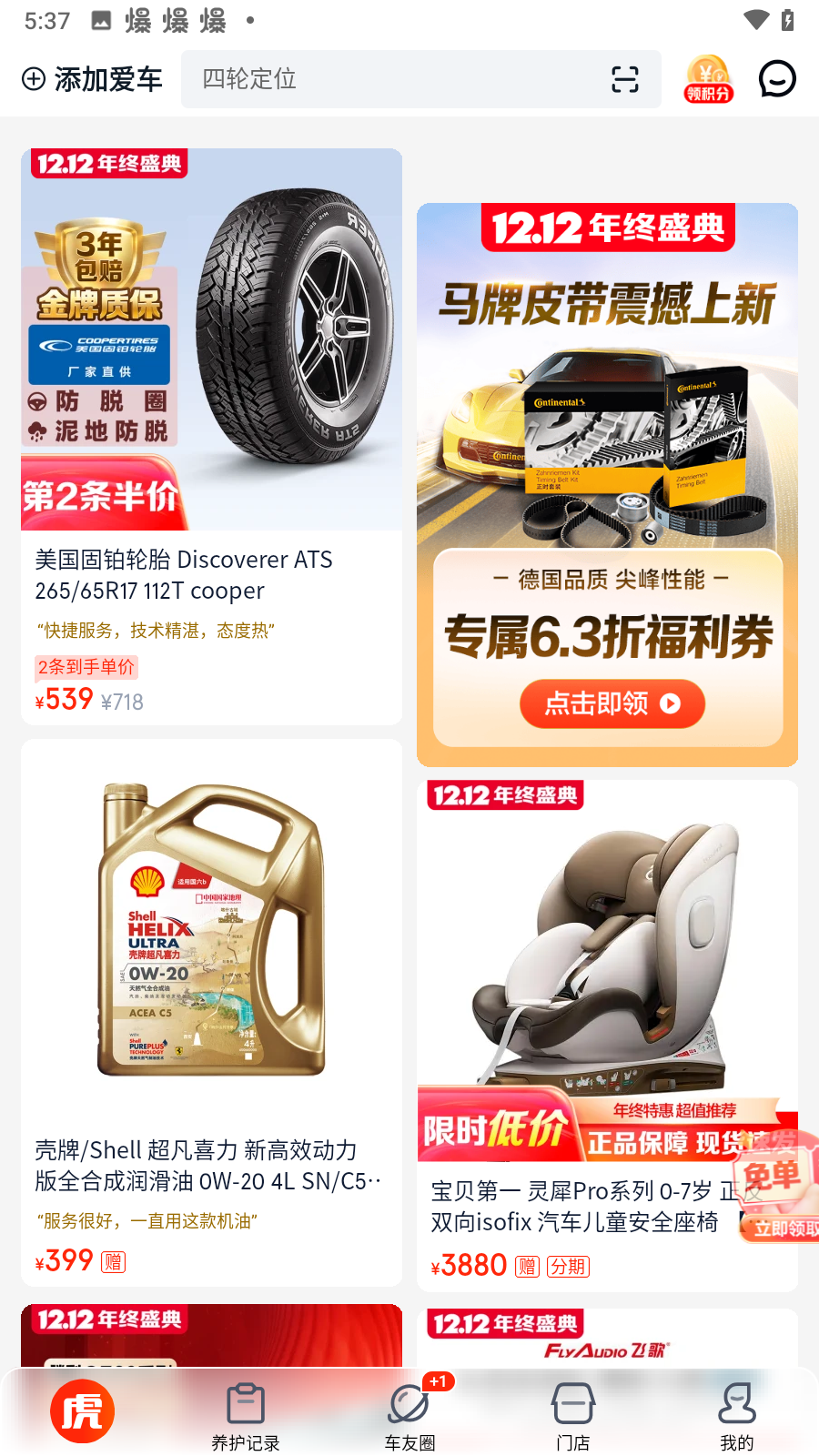View the 壳牌/Shell 超凡喜力 oil product

point(211,1010)
